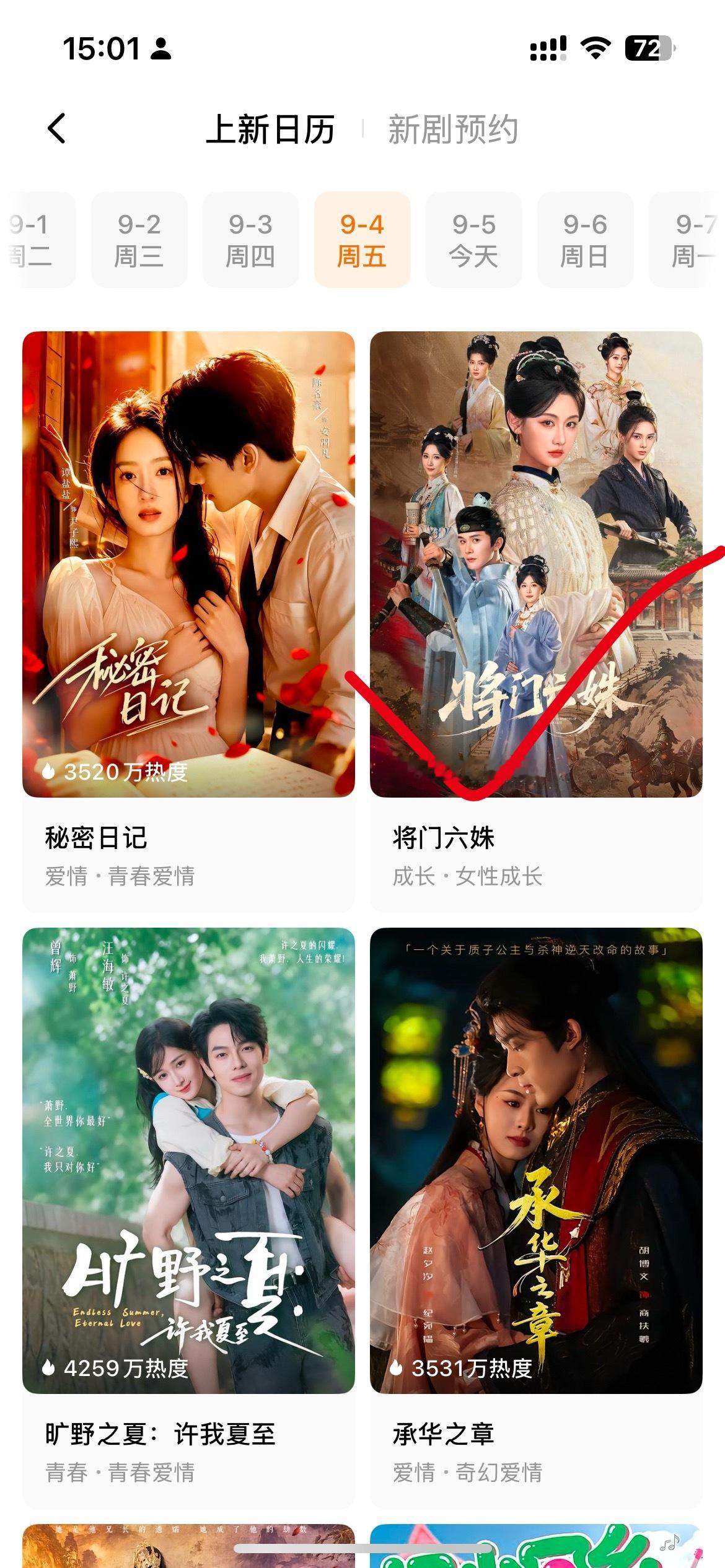
Task: Select the 9-4 周五 date chip
Action: (x=362, y=240)
